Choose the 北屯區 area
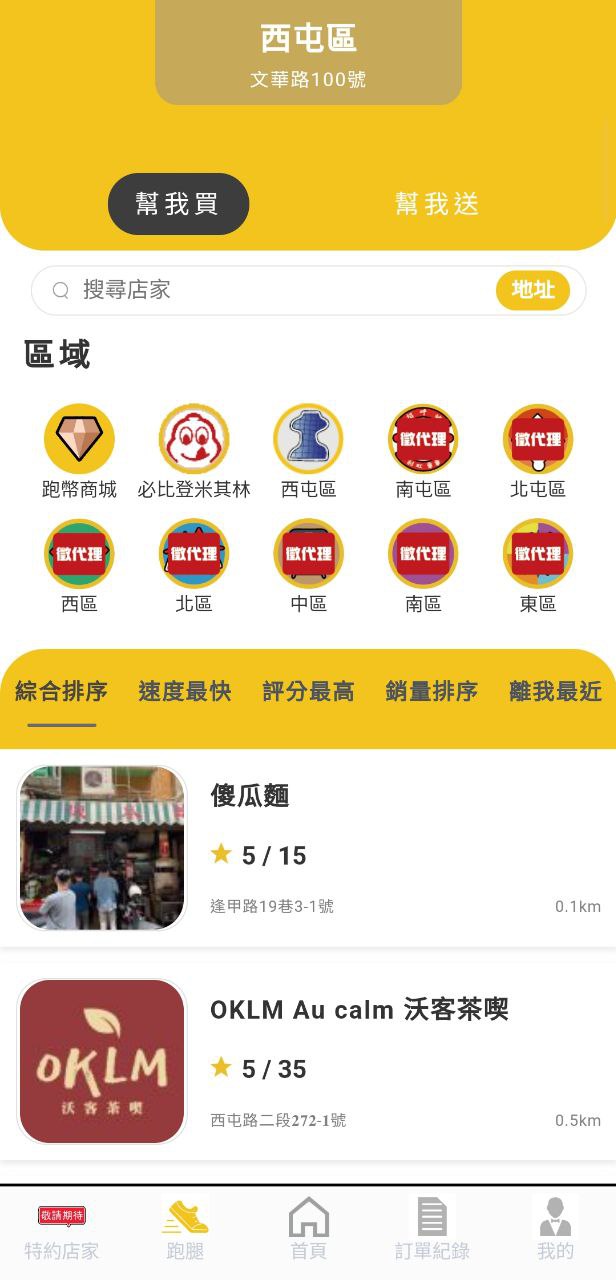The width and height of the screenshot is (616, 1280). (538, 450)
